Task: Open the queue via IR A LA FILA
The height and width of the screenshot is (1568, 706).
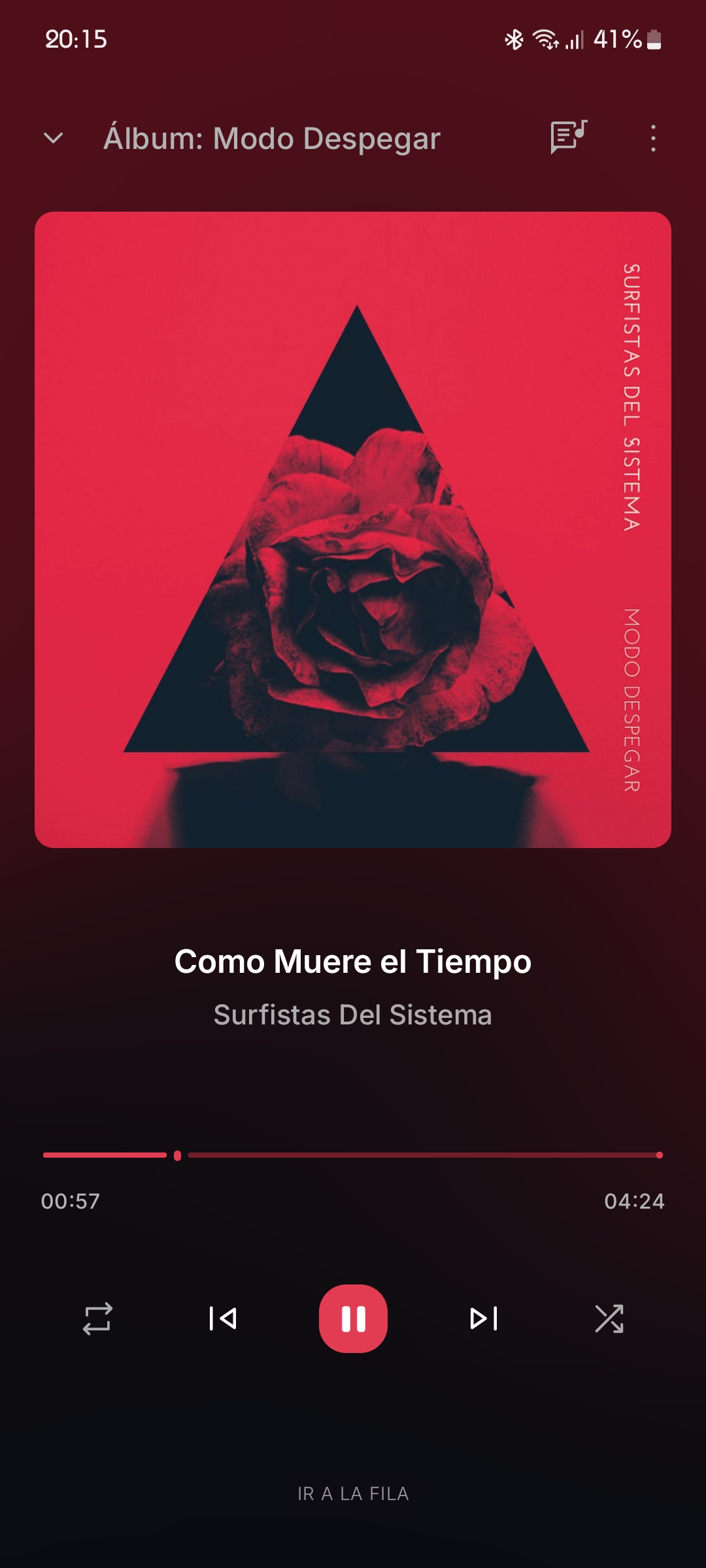Action: click(353, 1494)
